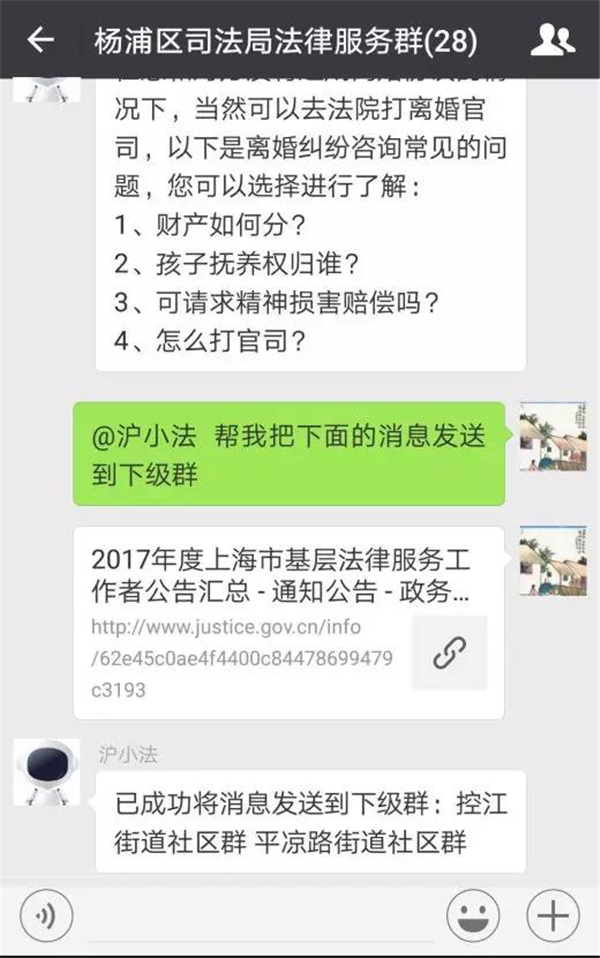View 沪小法 robot avatar profile
The image size is (600, 958).
coord(46,772)
